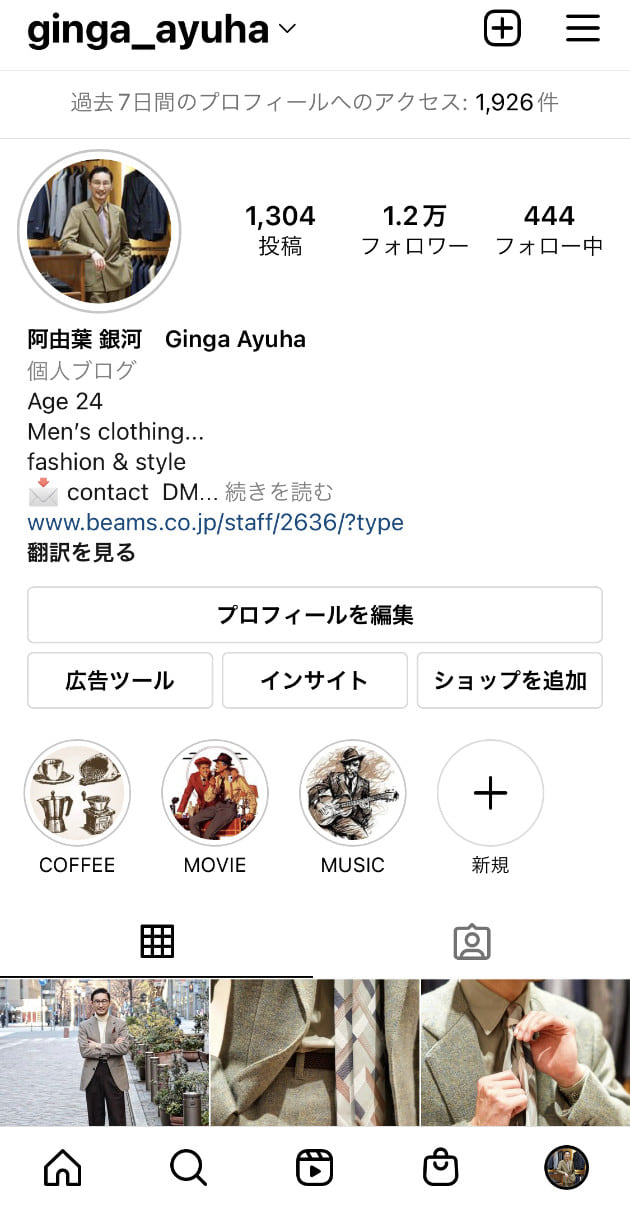The height and width of the screenshot is (1209, 630).
Task: Tap 翻訳を見る to translate bio
Action: pos(81,552)
